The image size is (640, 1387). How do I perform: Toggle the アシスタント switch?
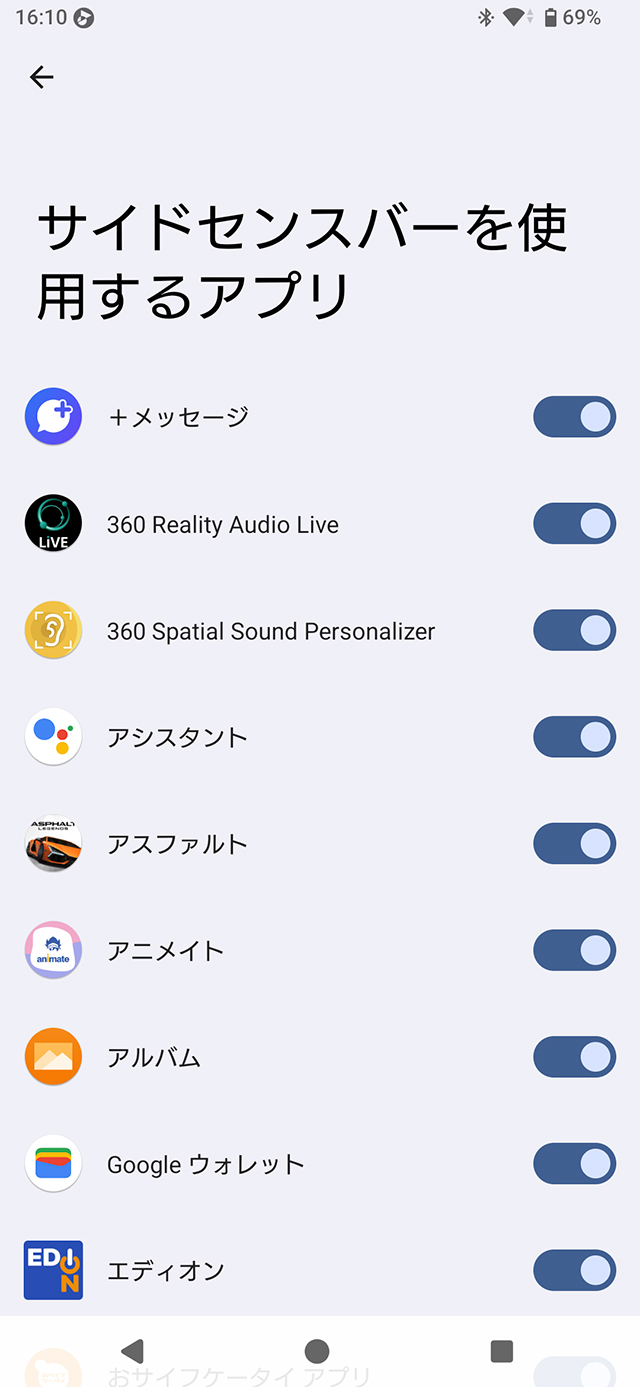[574, 737]
